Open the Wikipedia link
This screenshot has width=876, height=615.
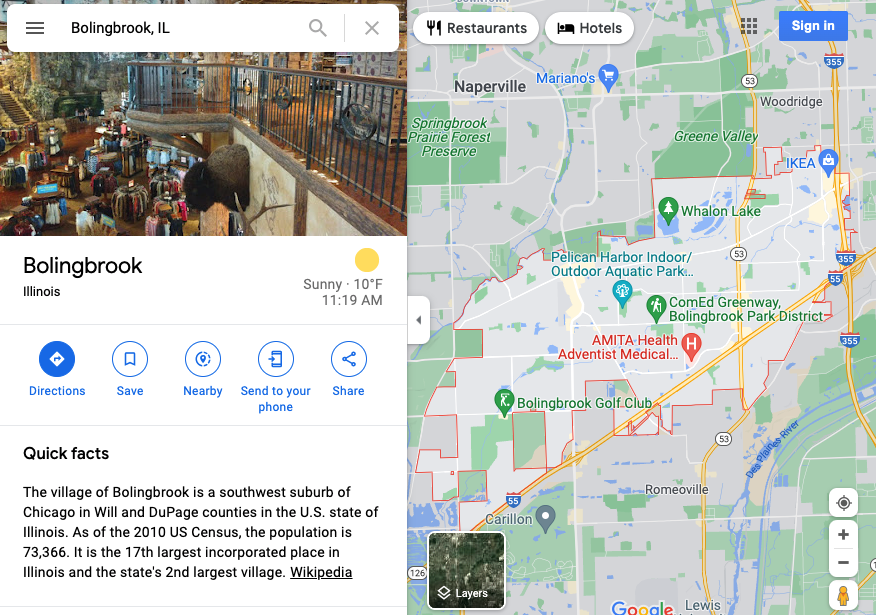click(321, 572)
